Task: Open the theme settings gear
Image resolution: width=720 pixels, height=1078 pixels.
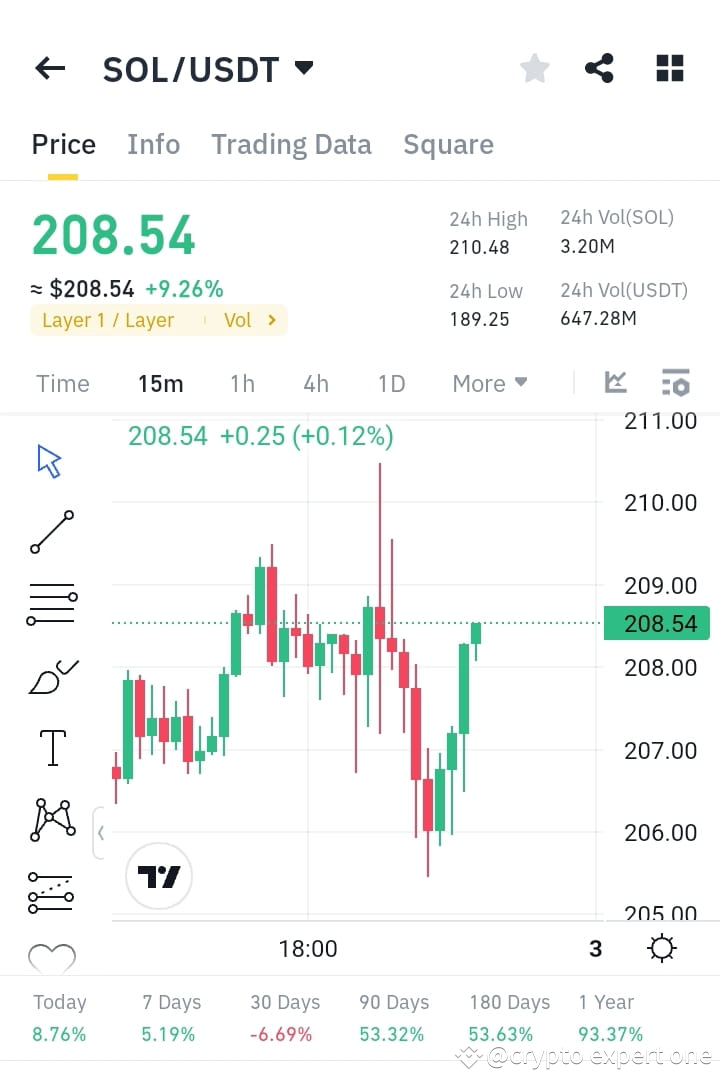Action: click(661, 948)
